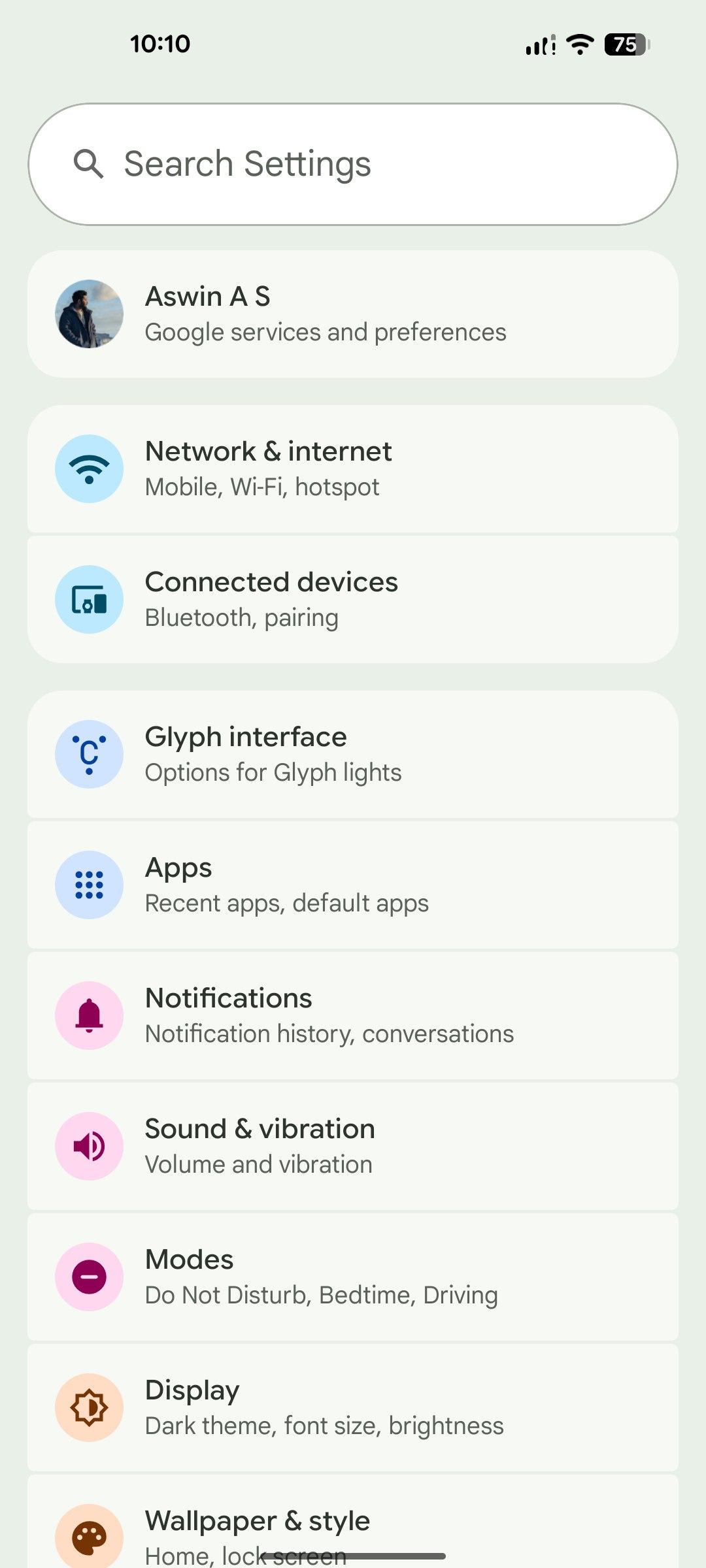Open Display settings
Screen dimensions: 706x1568
(353, 1407)
